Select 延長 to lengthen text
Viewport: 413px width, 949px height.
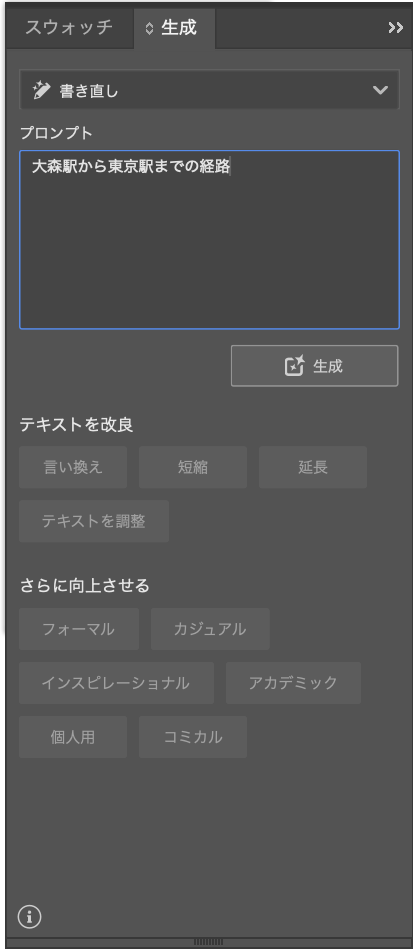312,467
